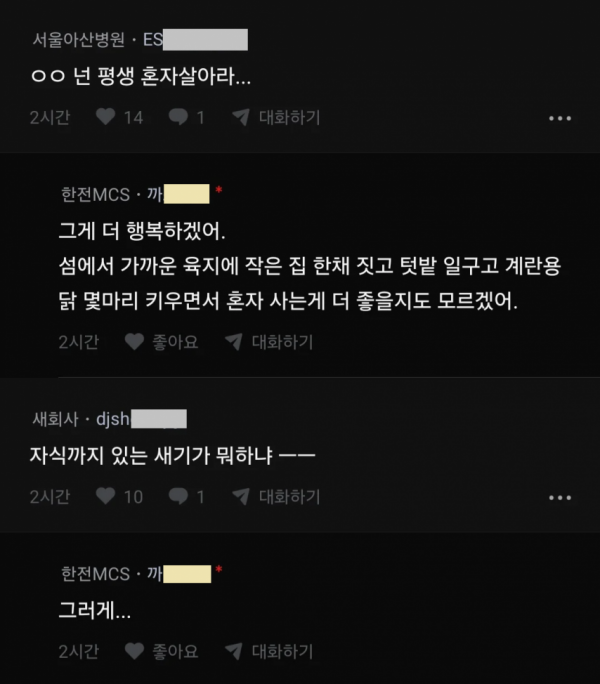
Task: Tap 대화하기 under the 서울아산병원 comment
Action: pos(276,117)
